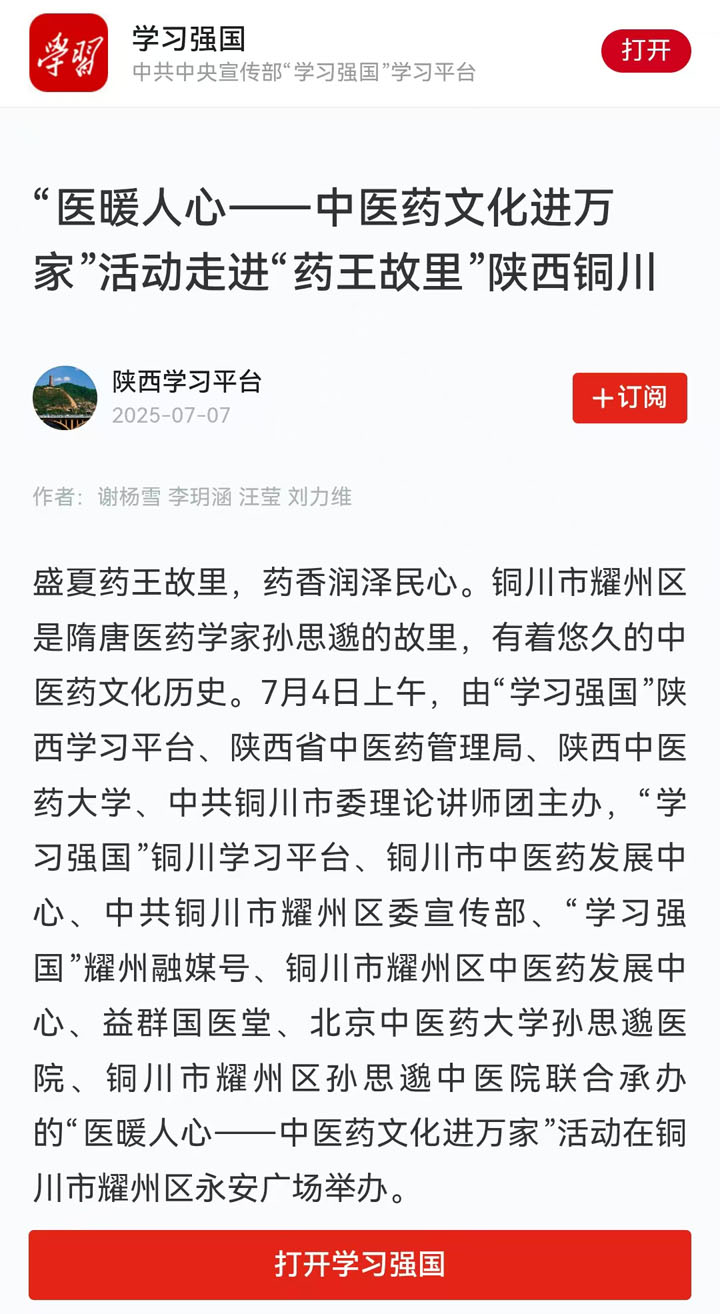Viewport: 720px width, 1314px height.
Task: Tap the red 打开 button in header
Action: [645, 51]
